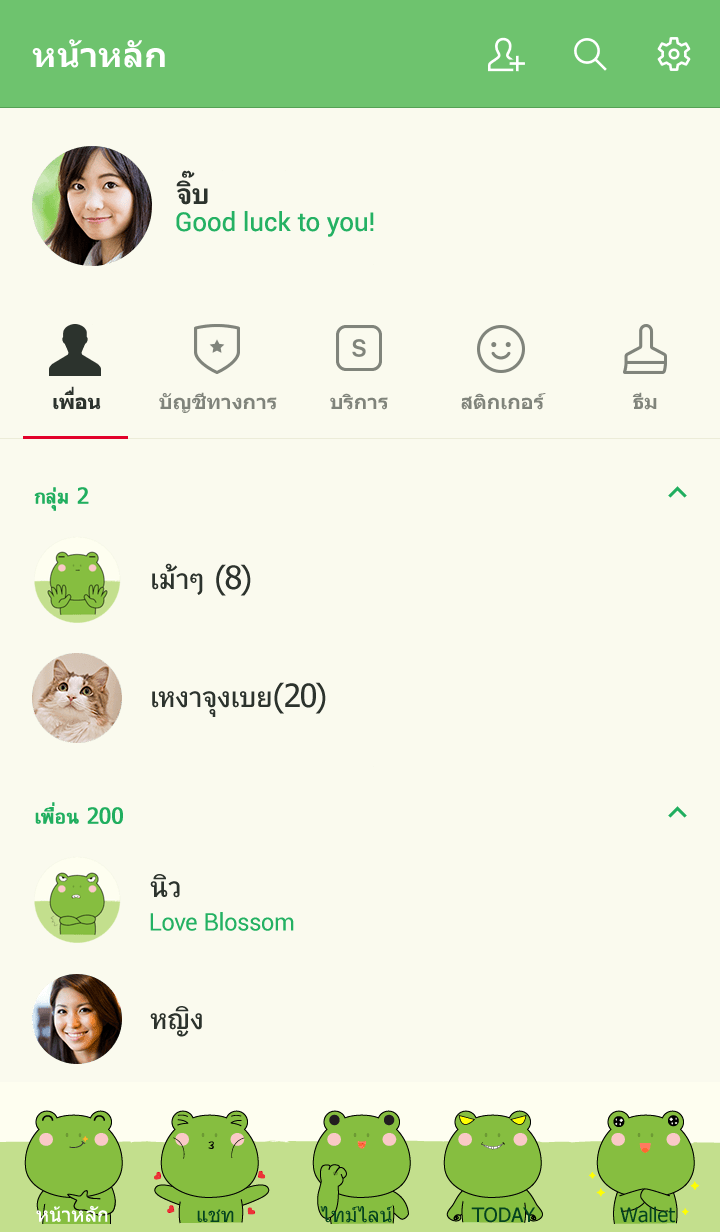Collapse the เพื่อน 200 section
The width and height of the screenshot is (720, 1232).
(x=677, y=812)
